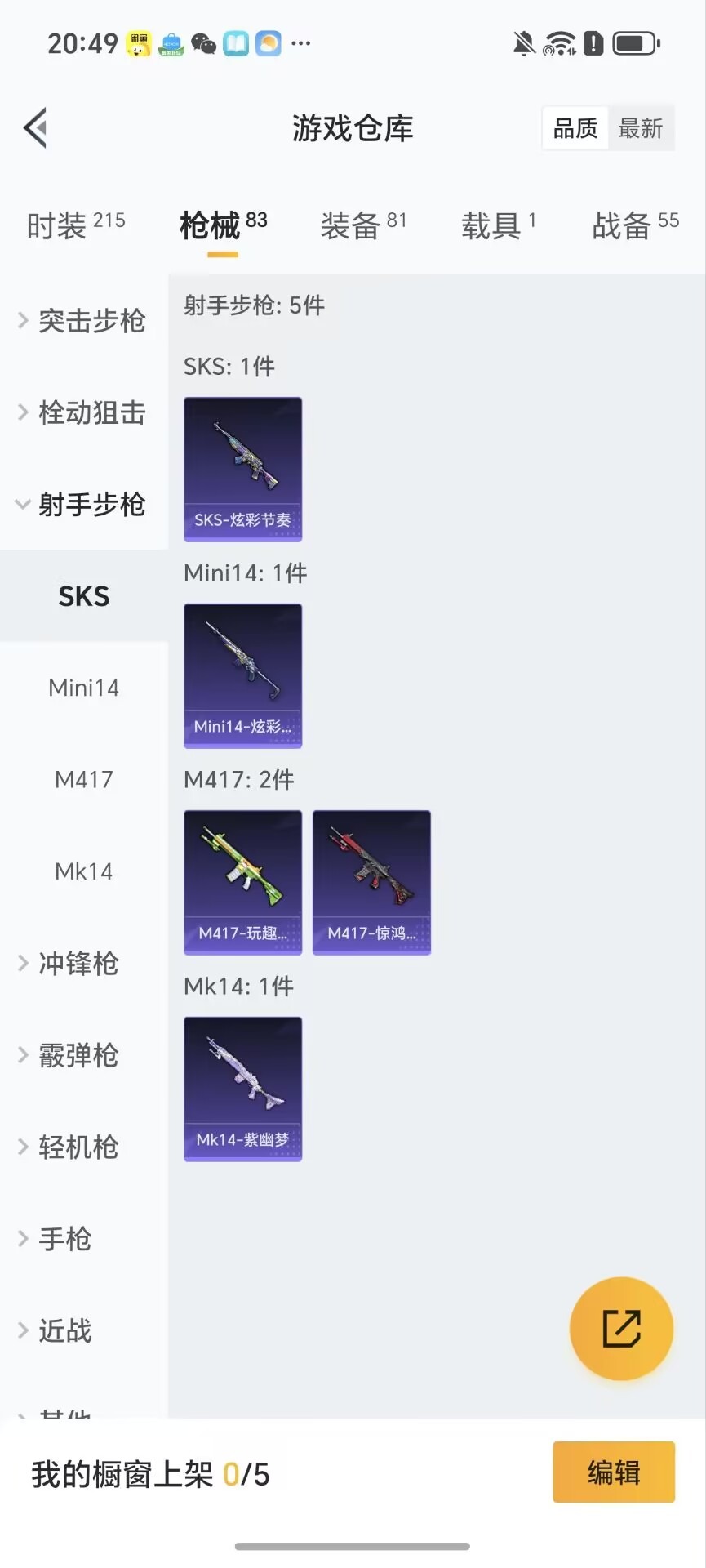
Task: Tap the back arrow at top left
Action: pyautogui.click(x=33, y=128)
